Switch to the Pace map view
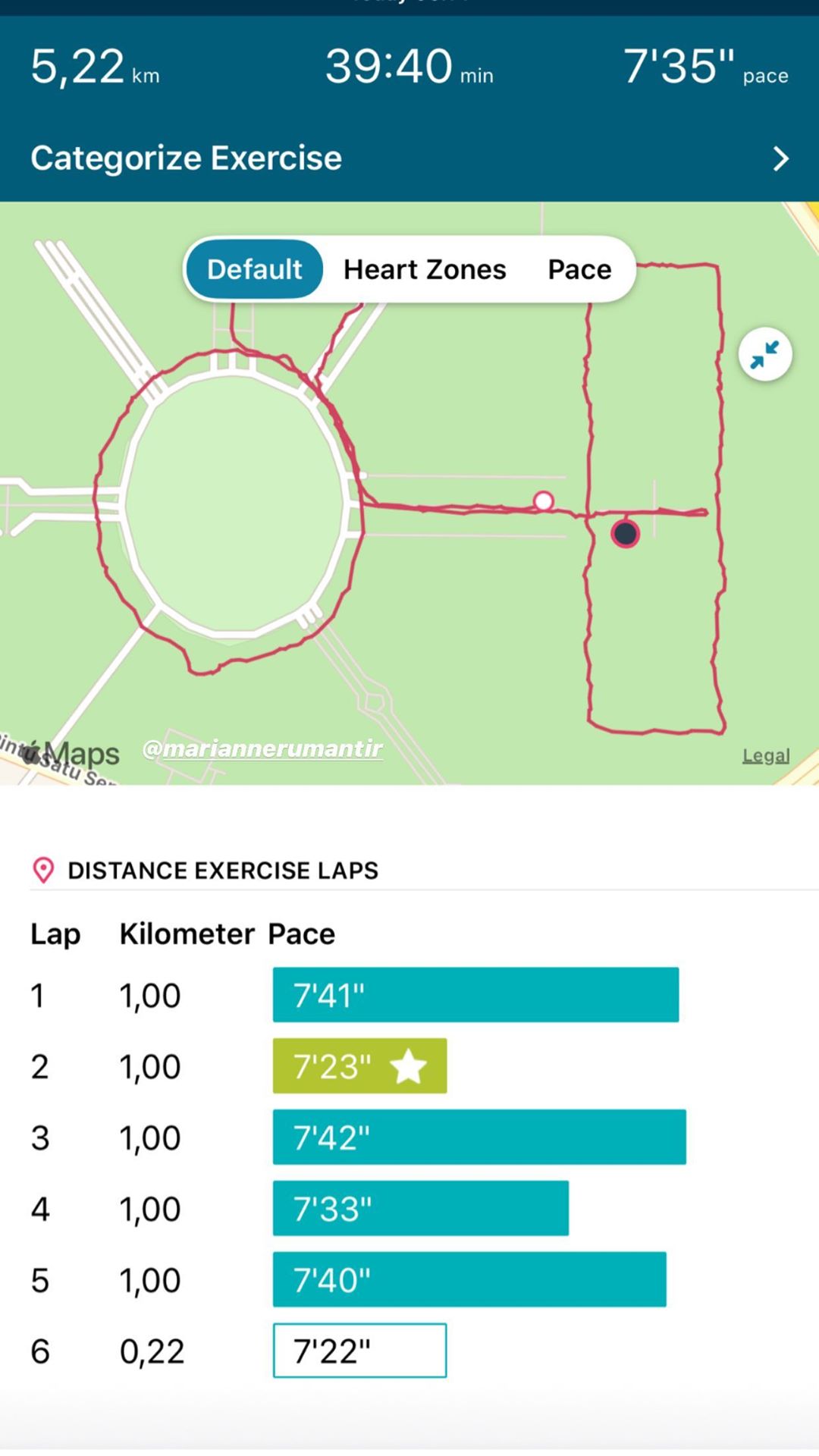 pyautogui.click(x=579, y=269)
